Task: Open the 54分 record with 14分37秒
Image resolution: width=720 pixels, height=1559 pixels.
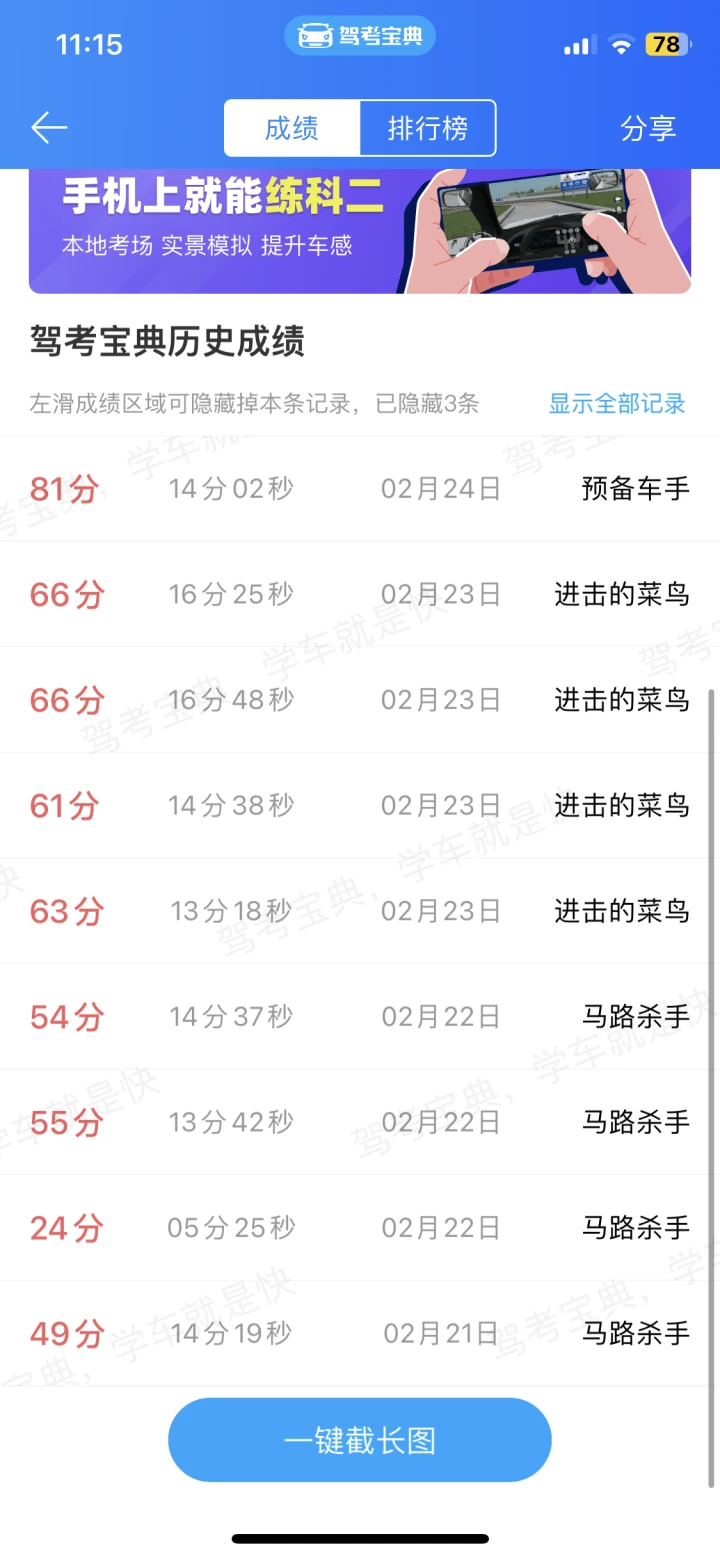Action: click(x=360, y=1017)
